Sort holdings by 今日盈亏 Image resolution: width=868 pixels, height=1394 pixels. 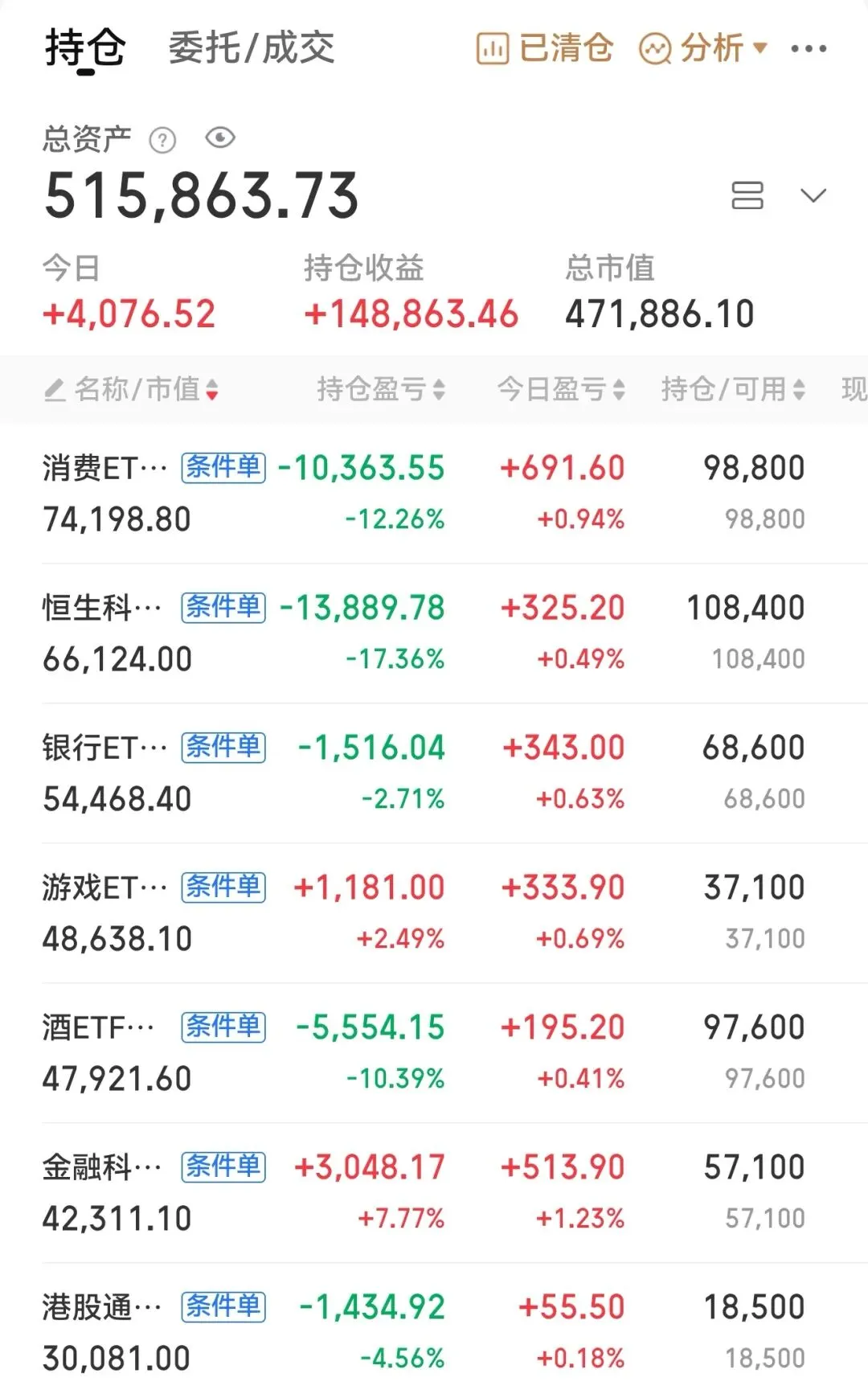click(x=561, y=390)
